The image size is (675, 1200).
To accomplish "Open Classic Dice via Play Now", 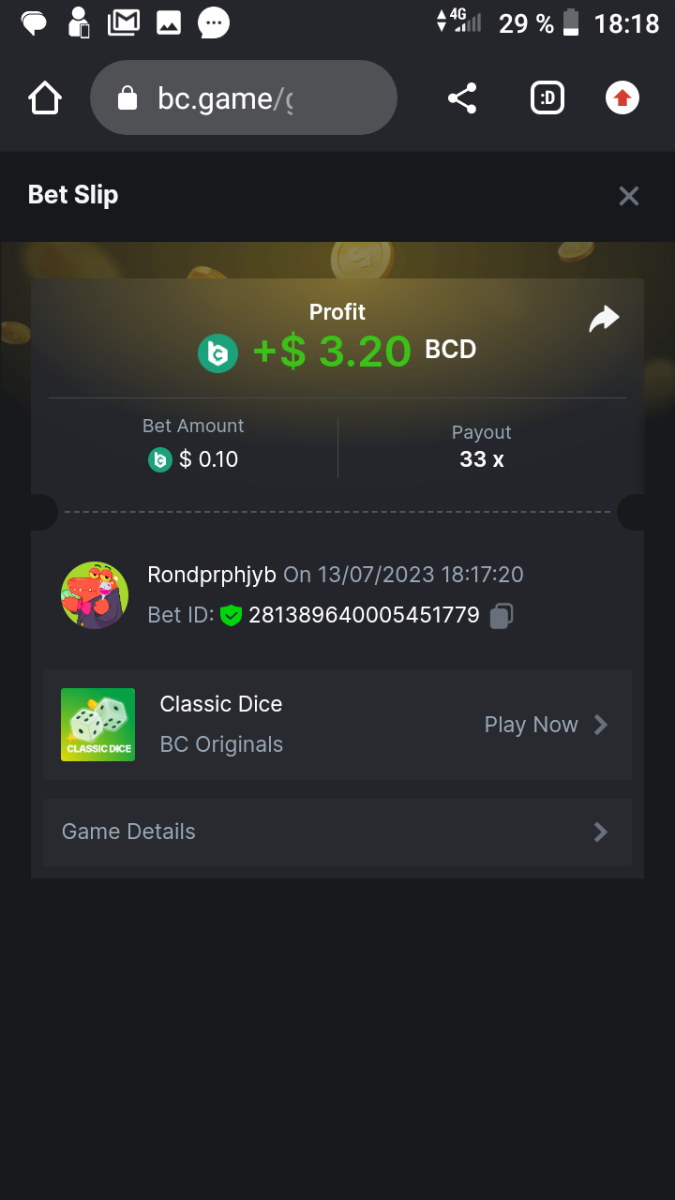I will pos(546,725).
